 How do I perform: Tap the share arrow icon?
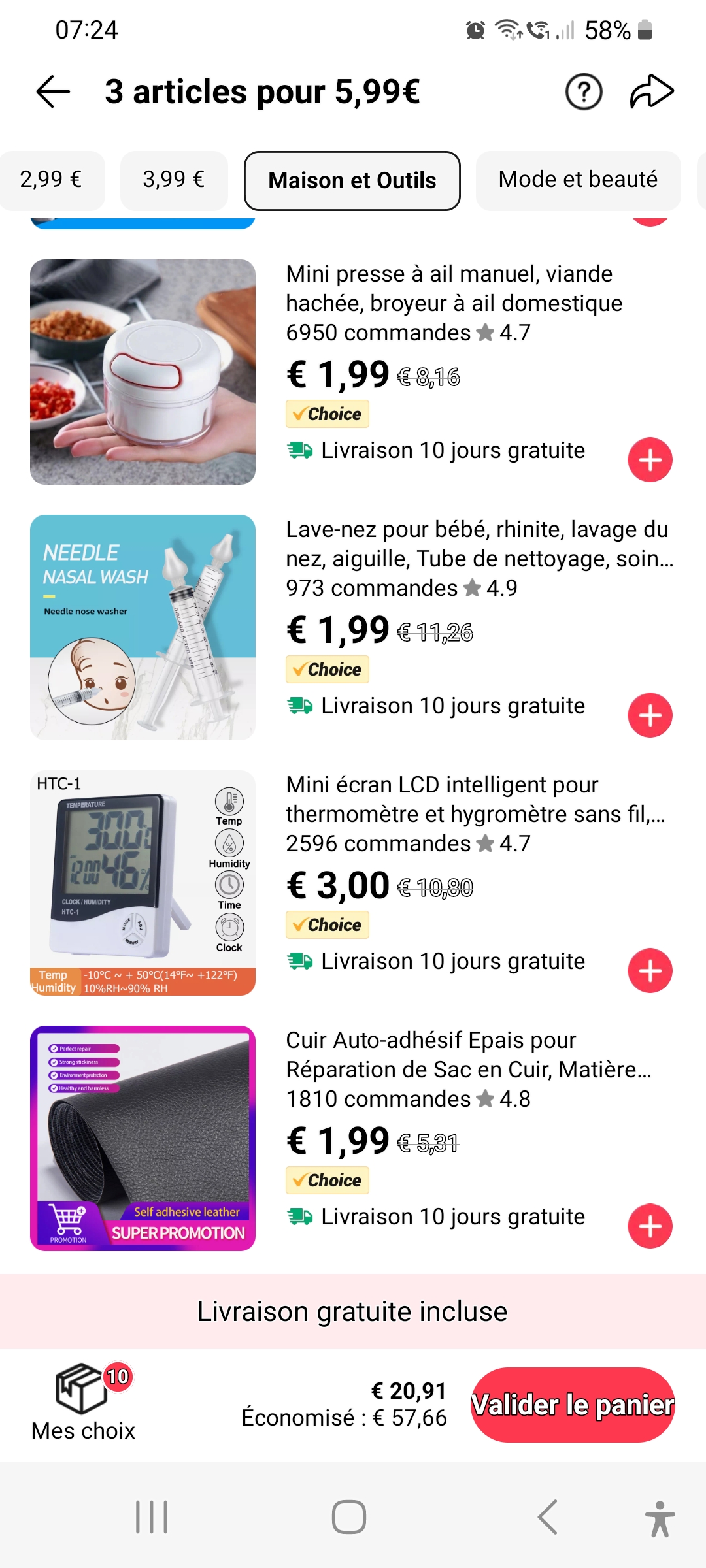(x=652, y=91)
